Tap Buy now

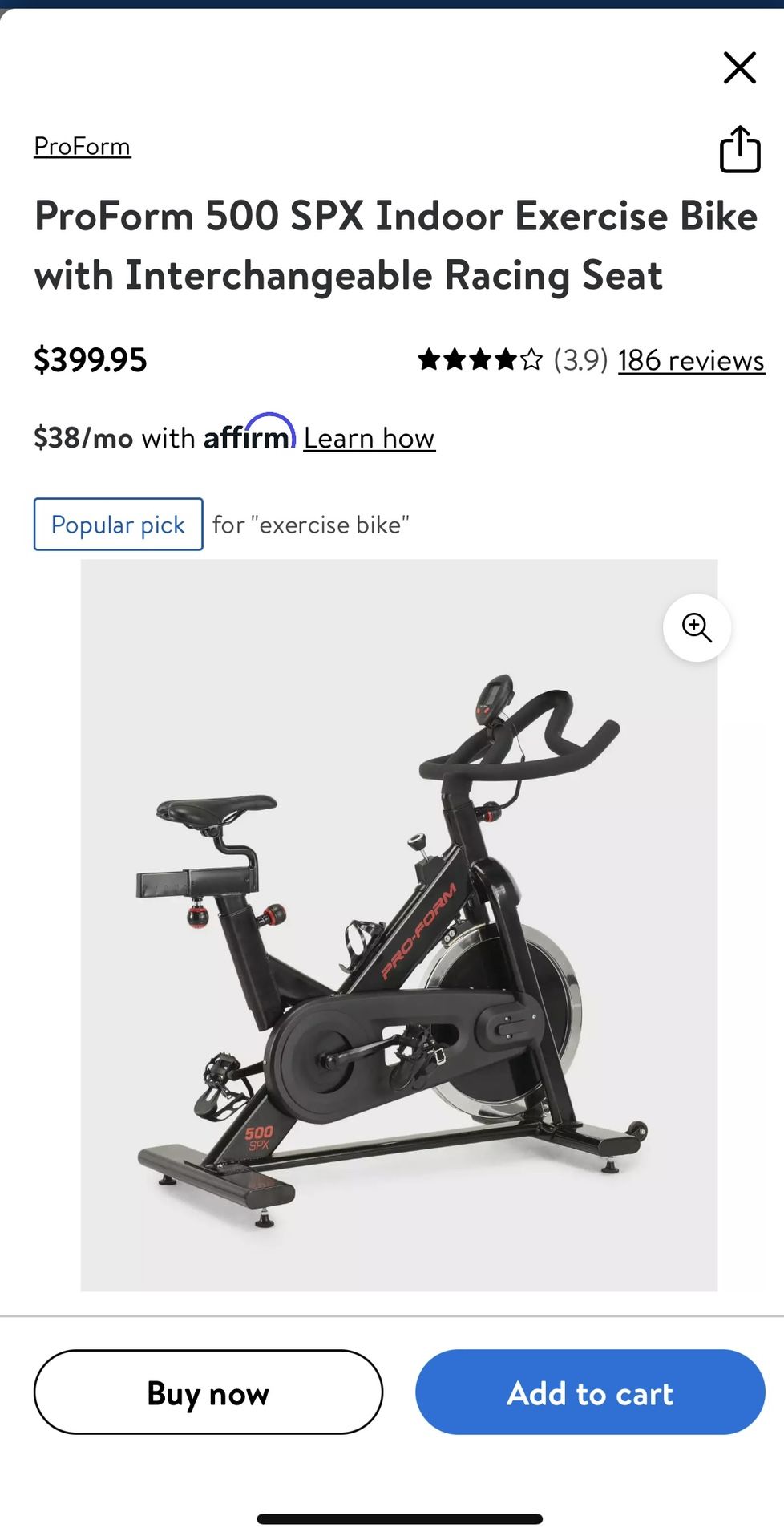click(x=208, y=1392)
